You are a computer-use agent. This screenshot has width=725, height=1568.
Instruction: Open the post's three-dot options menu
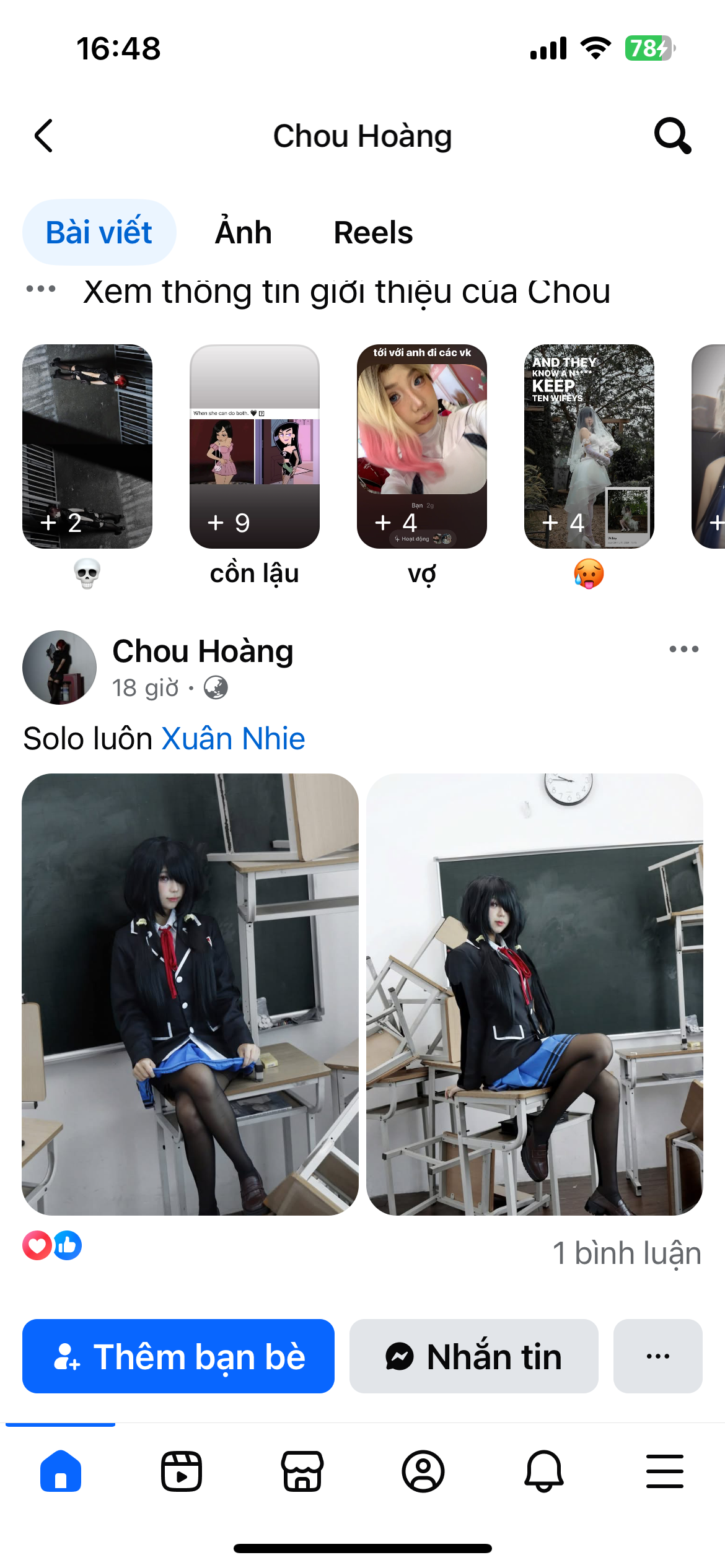pyautogui.click(x=683, y=650)
